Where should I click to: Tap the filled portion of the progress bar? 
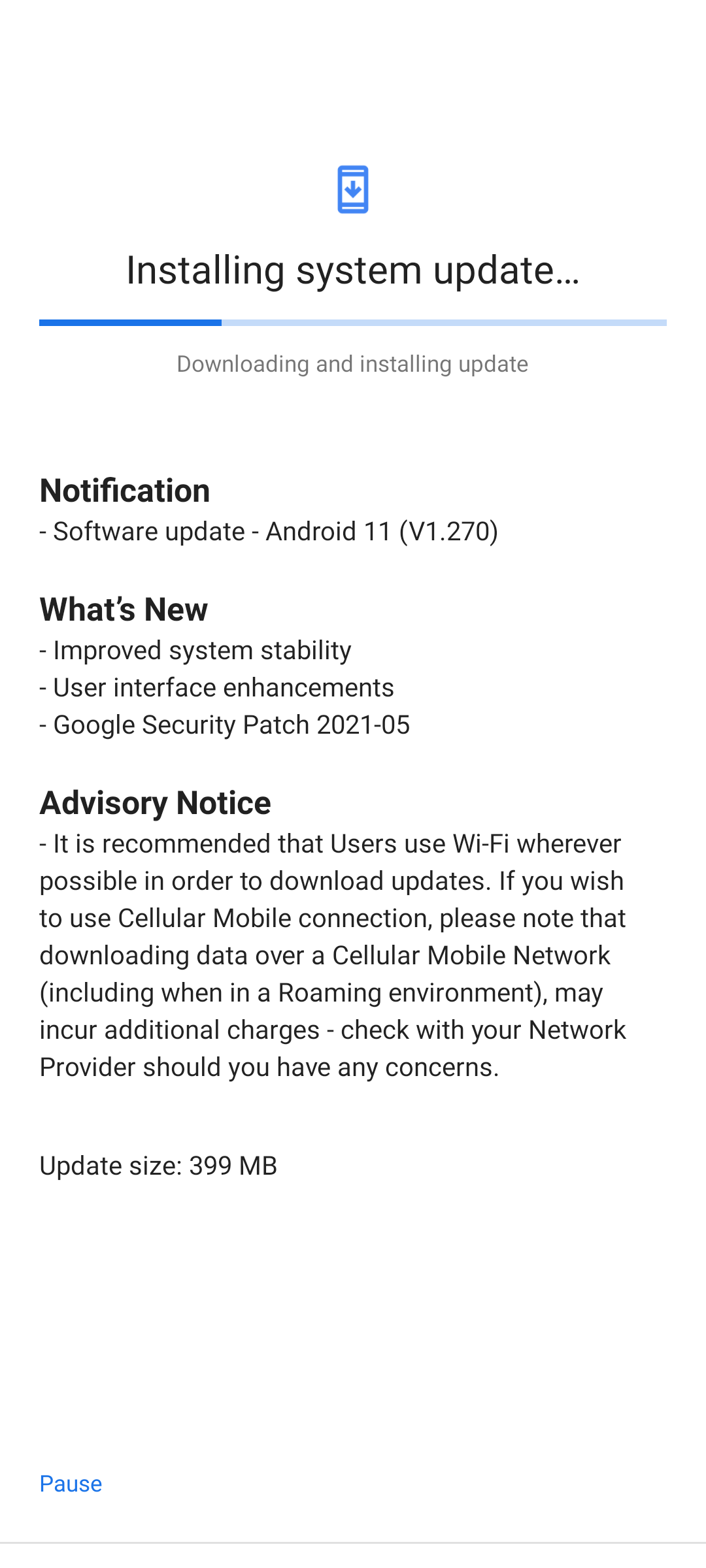(x=131, y=322)
